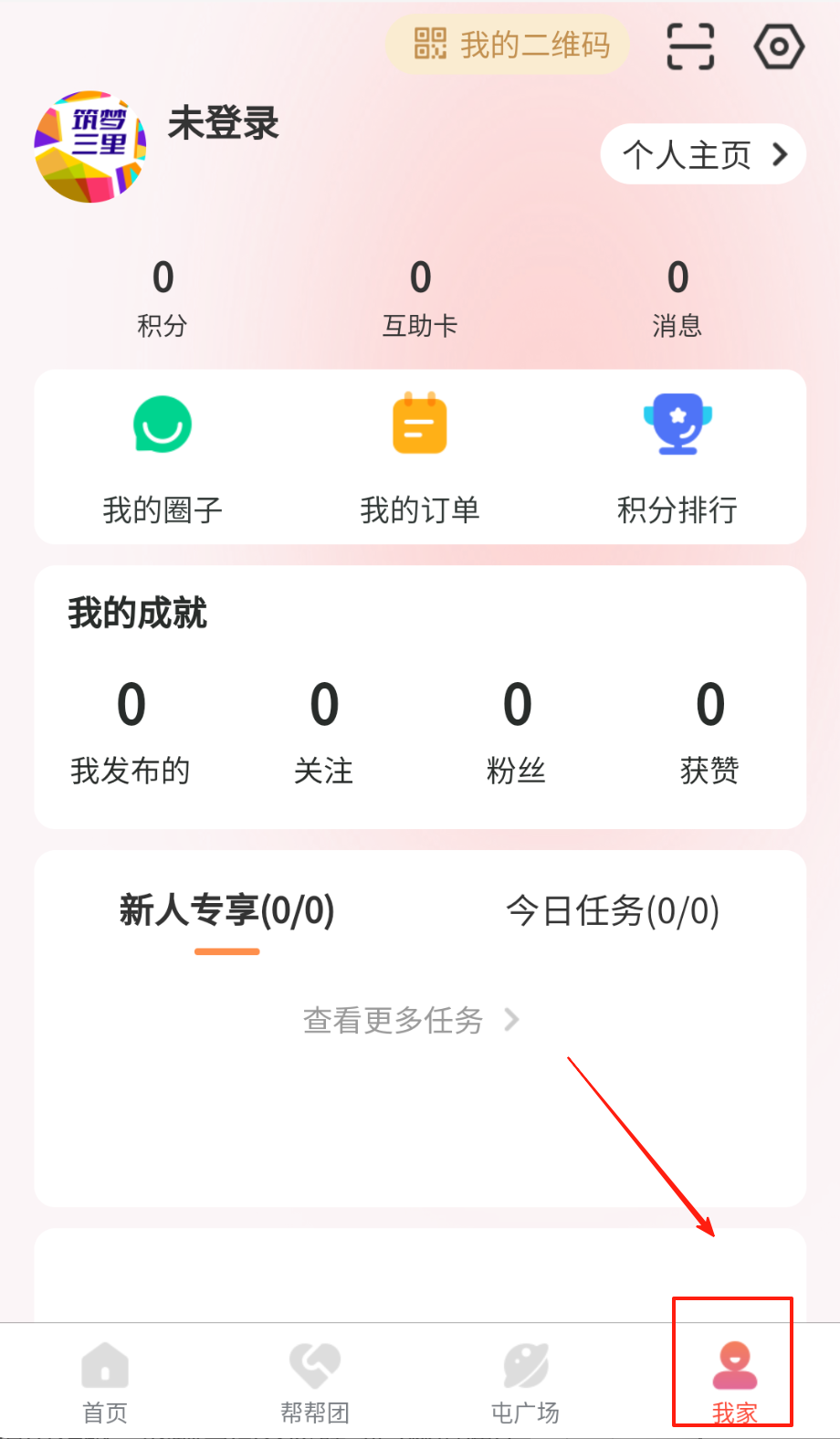The image size is (840, 1439).
Task: Tap the 未登录 avatar to log in
Action: (89, 146)
